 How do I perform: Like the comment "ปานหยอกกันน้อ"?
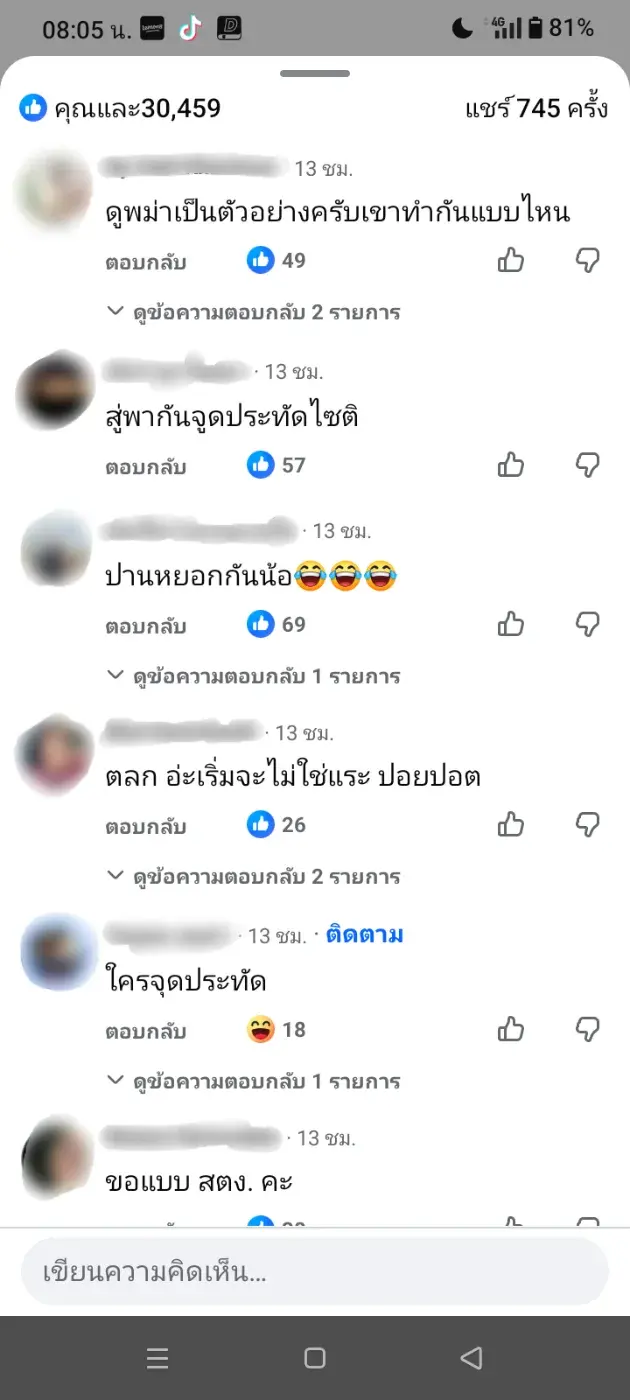click(x=511, y=625)
